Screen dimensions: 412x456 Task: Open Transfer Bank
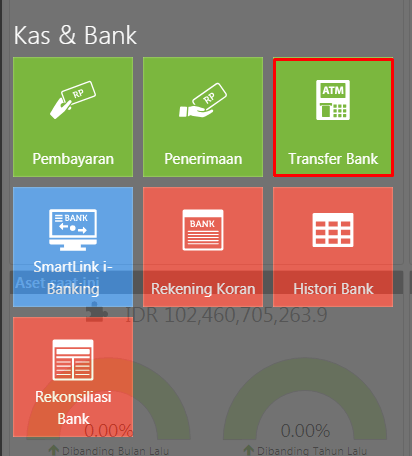pyautogui.click(x=333, y=117)
